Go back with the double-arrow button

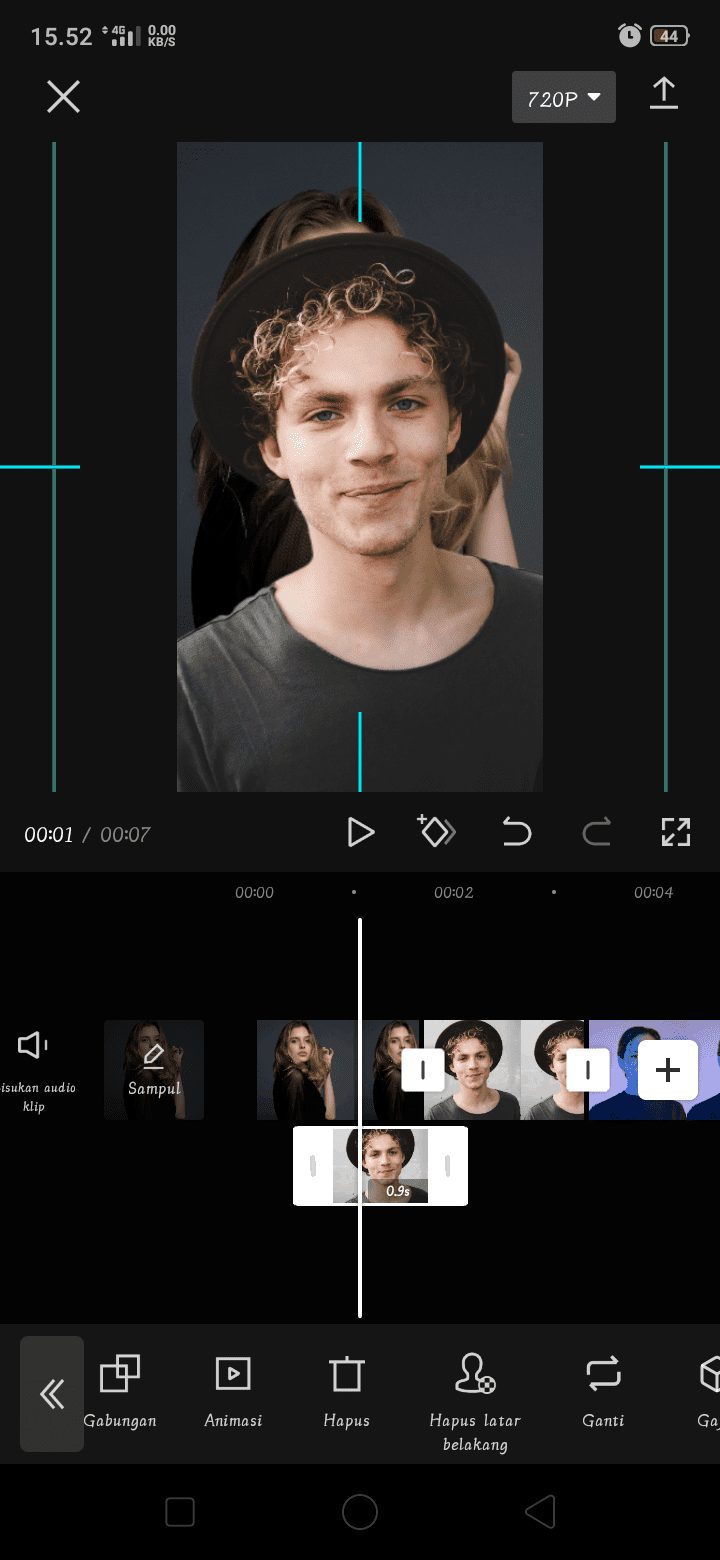point(52,1394)
